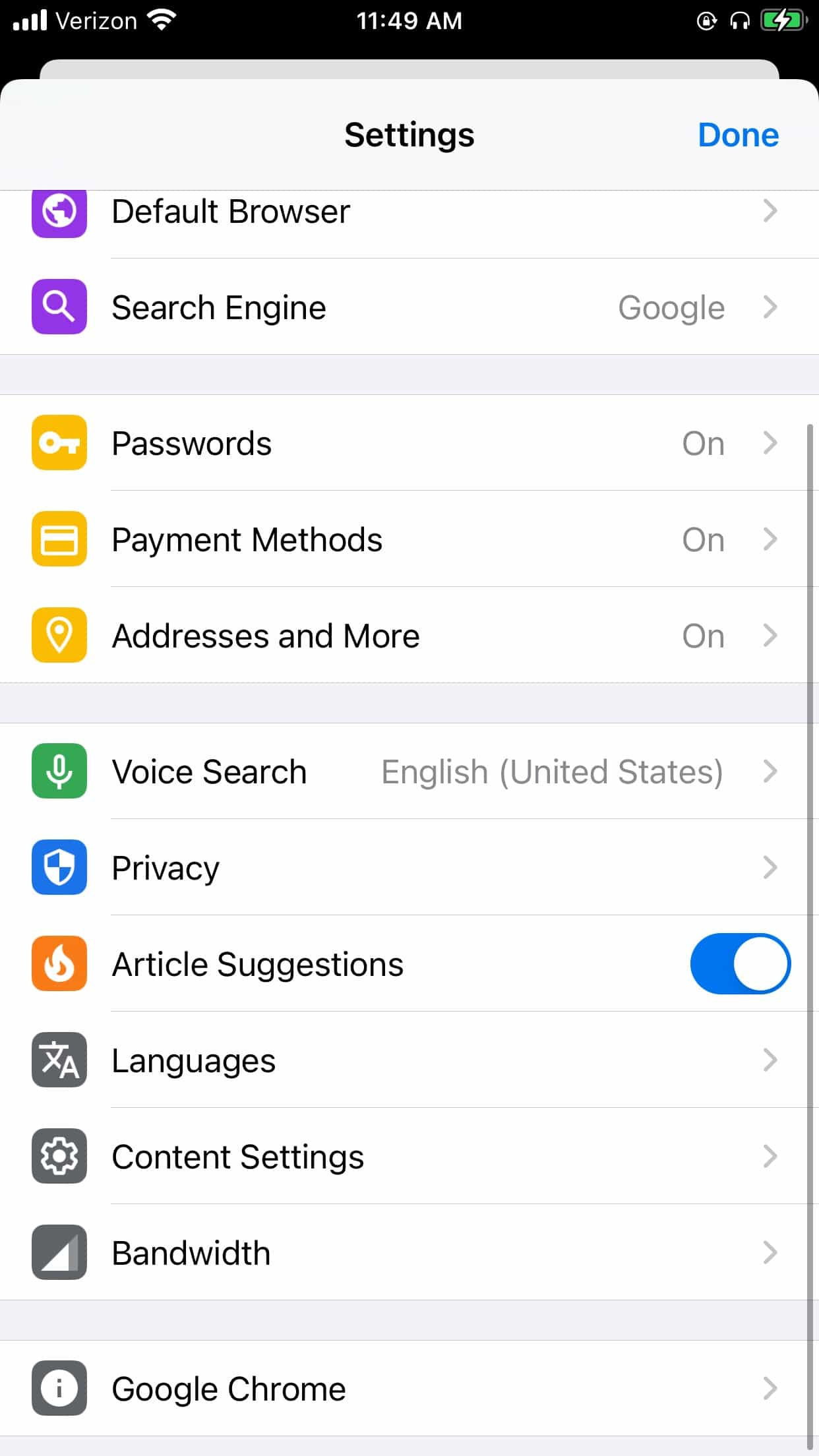Click the Privacy shield icon
Image resolution: width=819 pixels, height=1456 pixels.
pyautogui.click(x=59, y=868)
